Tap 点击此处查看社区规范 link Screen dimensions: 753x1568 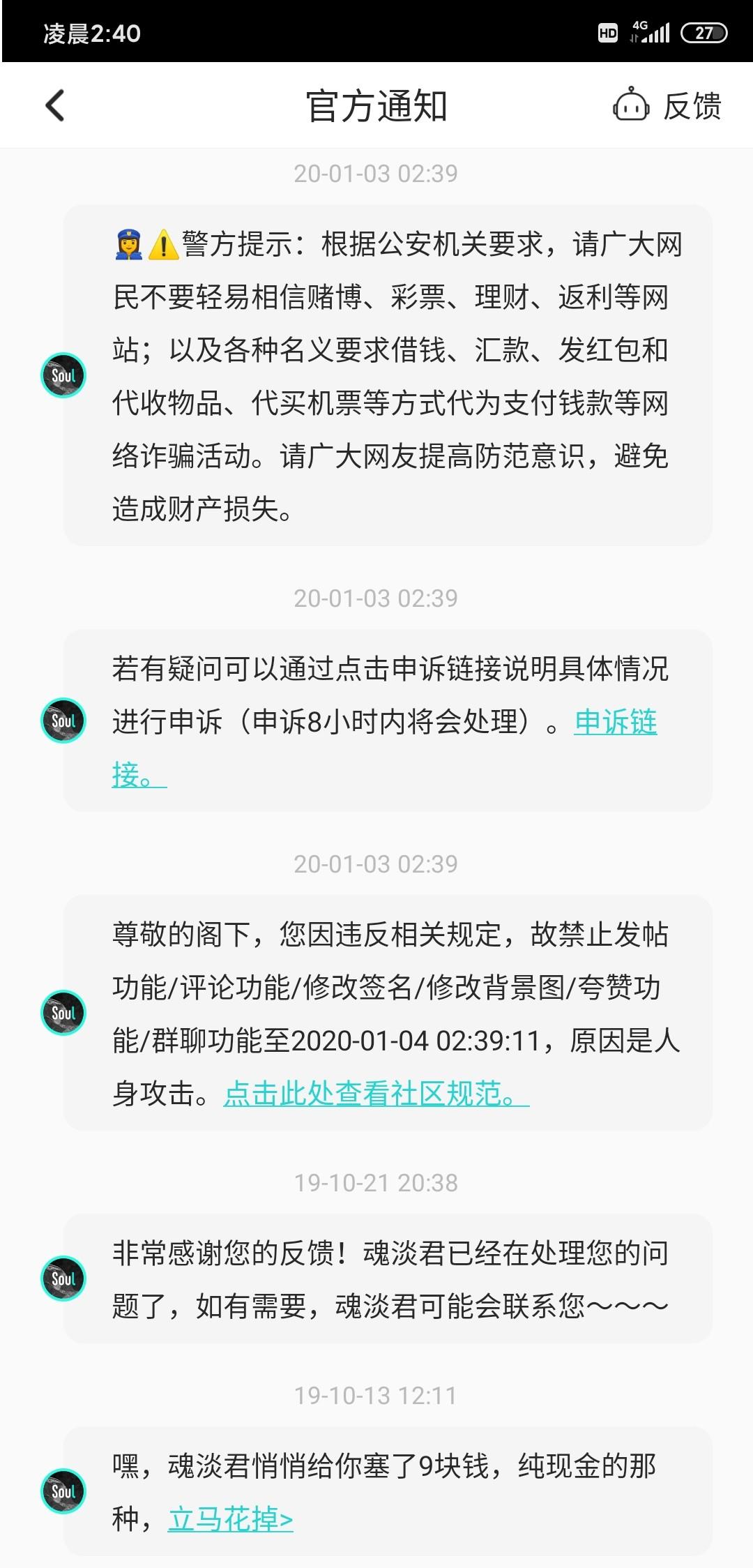tap(376, 1093)
